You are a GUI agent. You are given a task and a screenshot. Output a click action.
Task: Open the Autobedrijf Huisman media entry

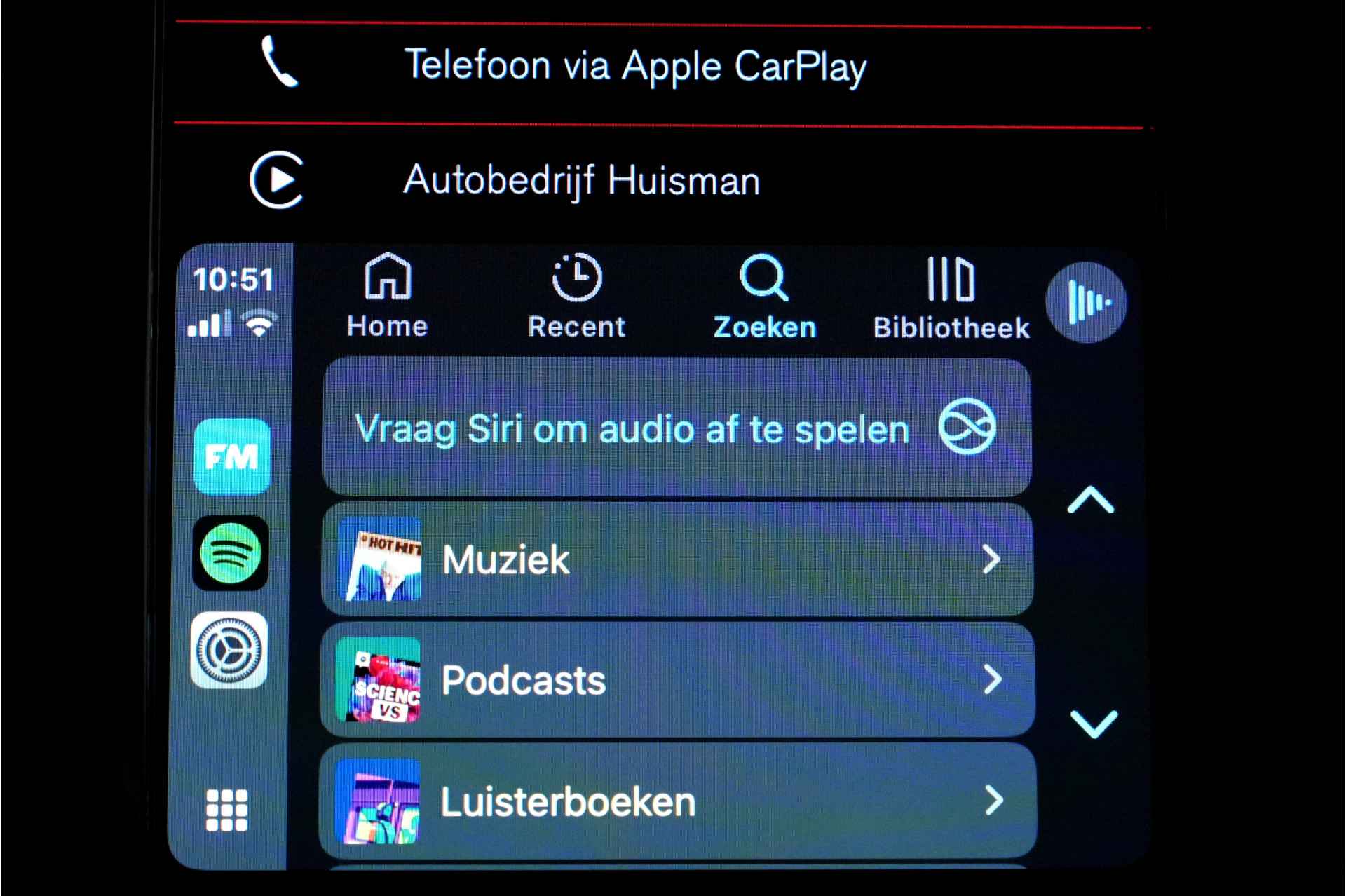[580, 180]
